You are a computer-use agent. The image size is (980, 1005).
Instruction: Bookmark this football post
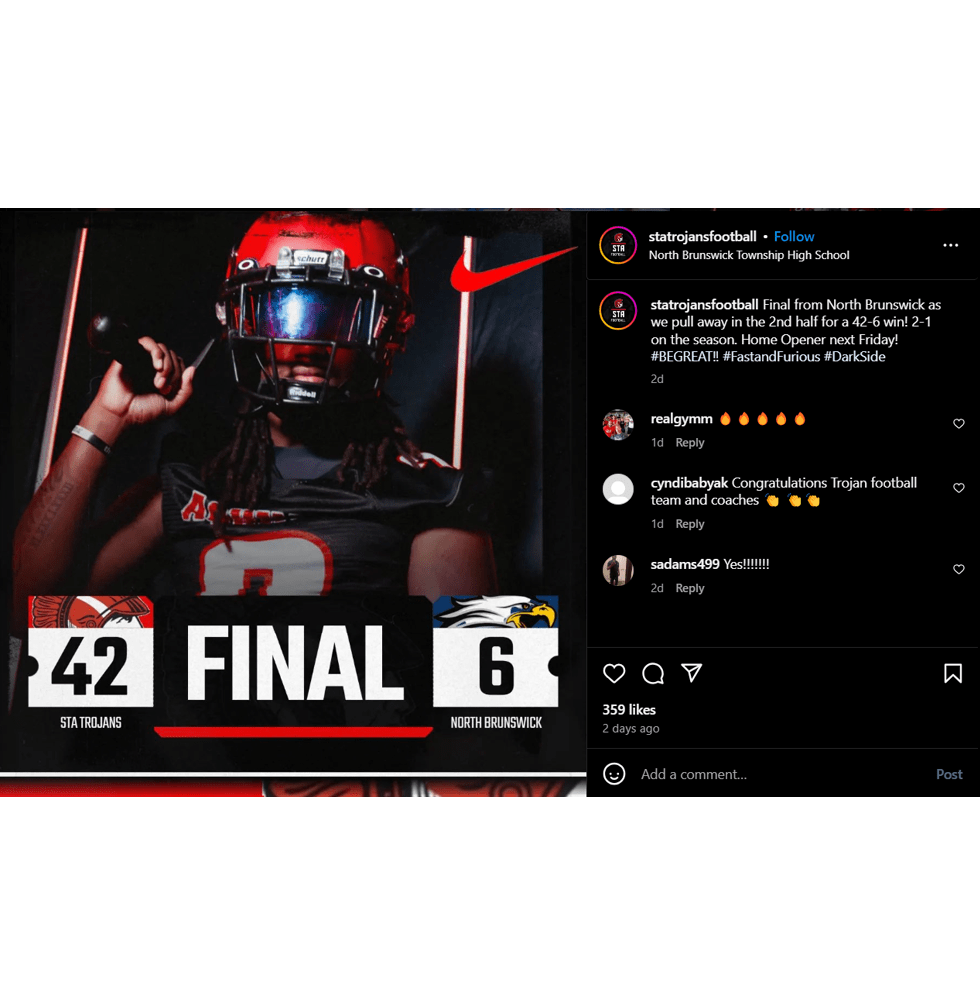(x=952, y=674)
